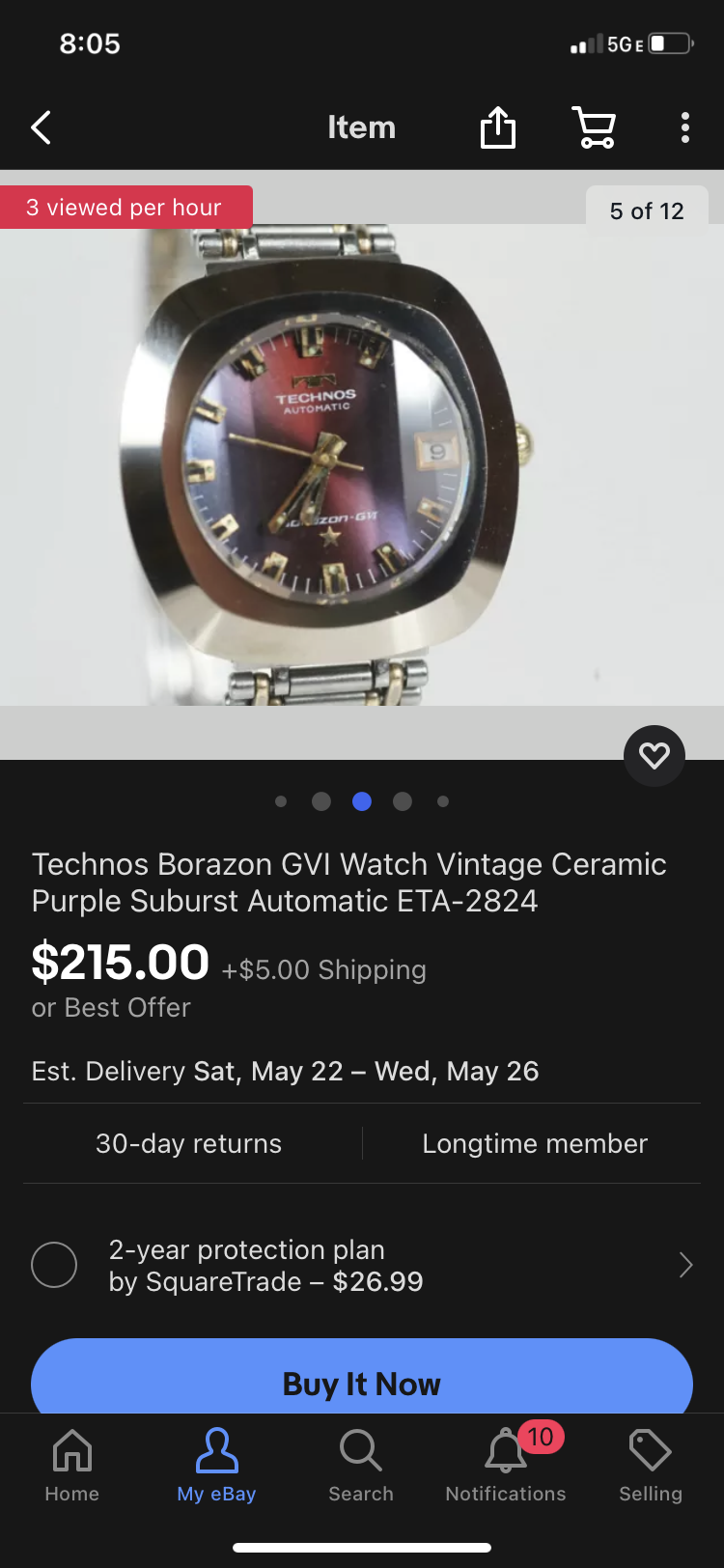Share this watch listing
Screen dimensions: 724x1568
tap(498, 127)
